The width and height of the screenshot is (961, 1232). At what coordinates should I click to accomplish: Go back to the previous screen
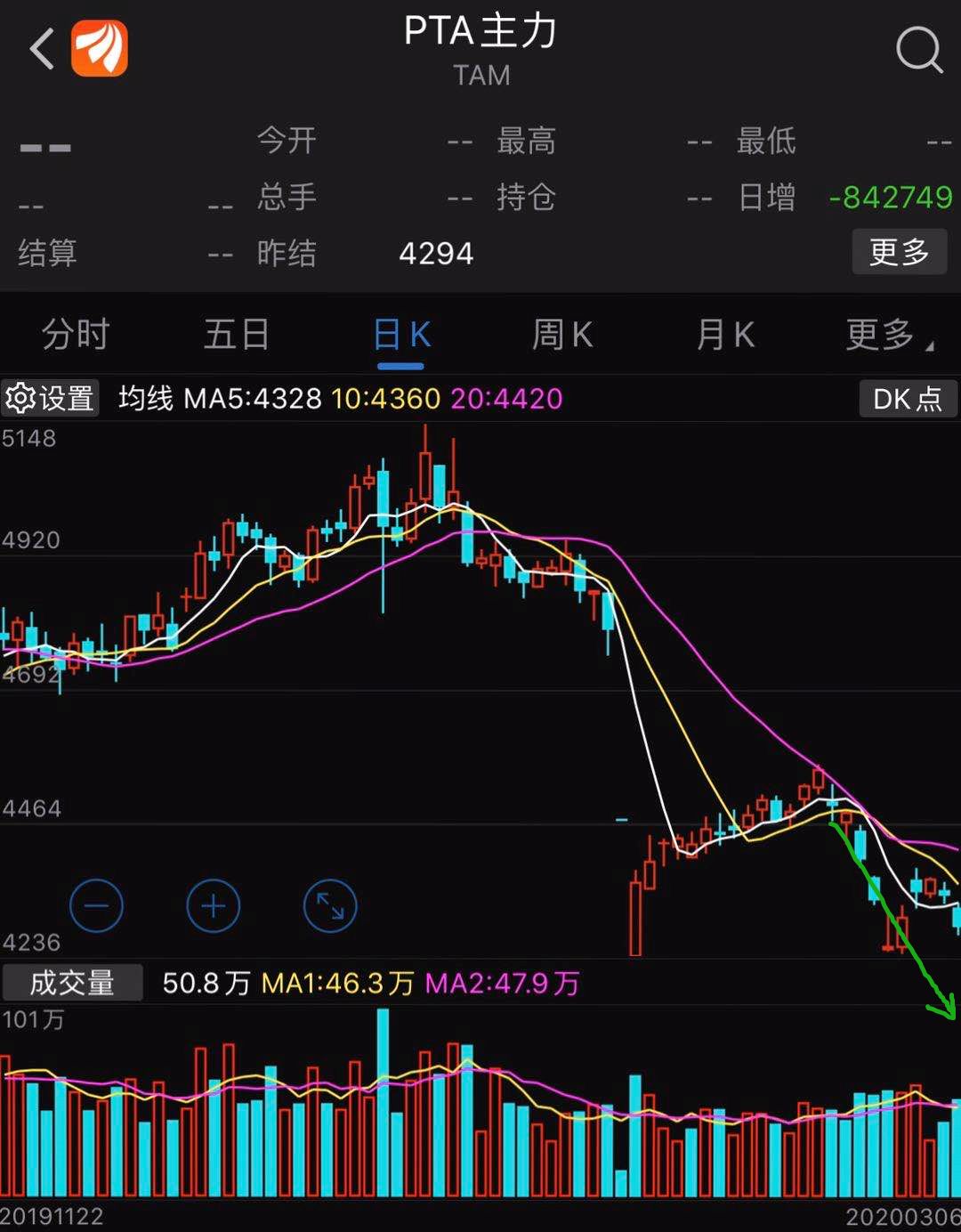(41, 49)
